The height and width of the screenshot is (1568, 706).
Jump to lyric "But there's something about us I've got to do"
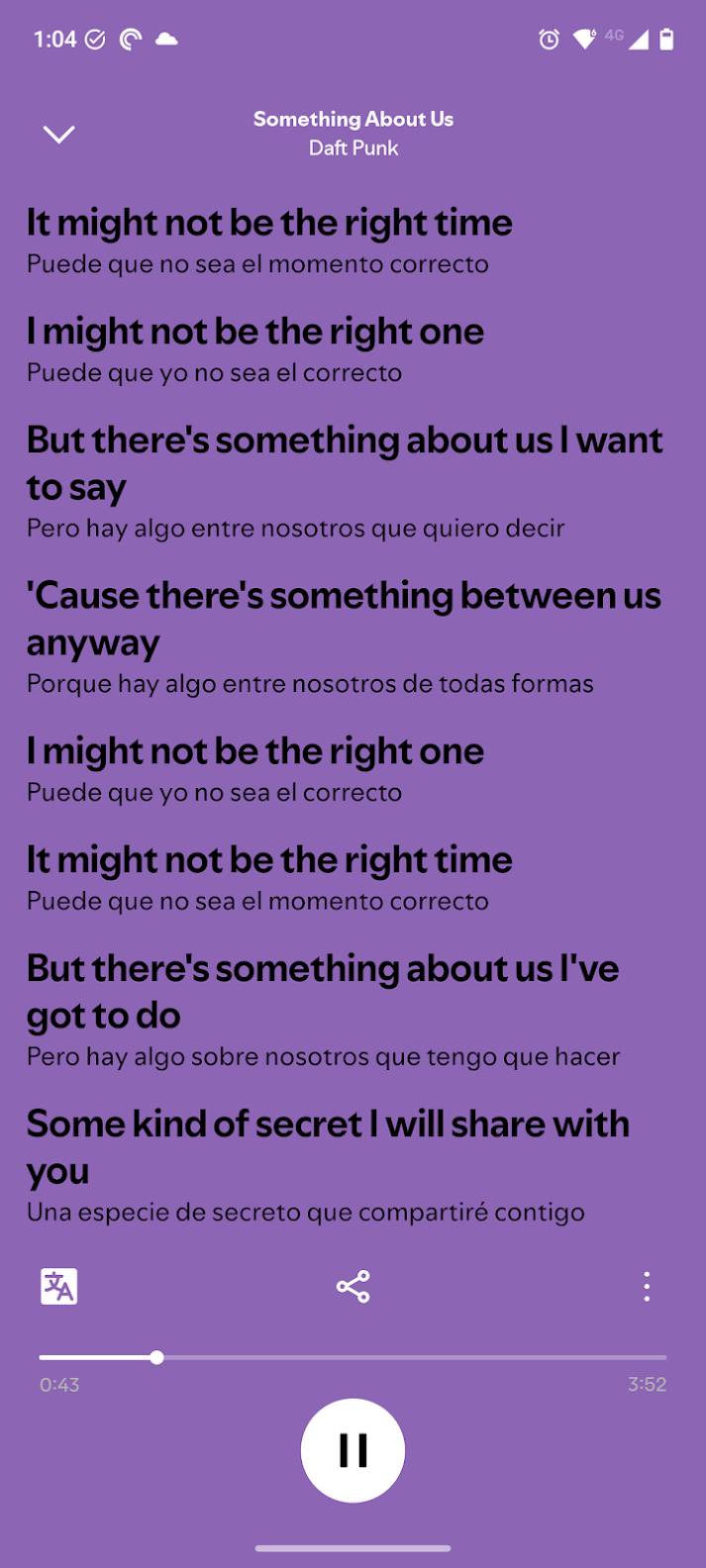tap(322, 991)
